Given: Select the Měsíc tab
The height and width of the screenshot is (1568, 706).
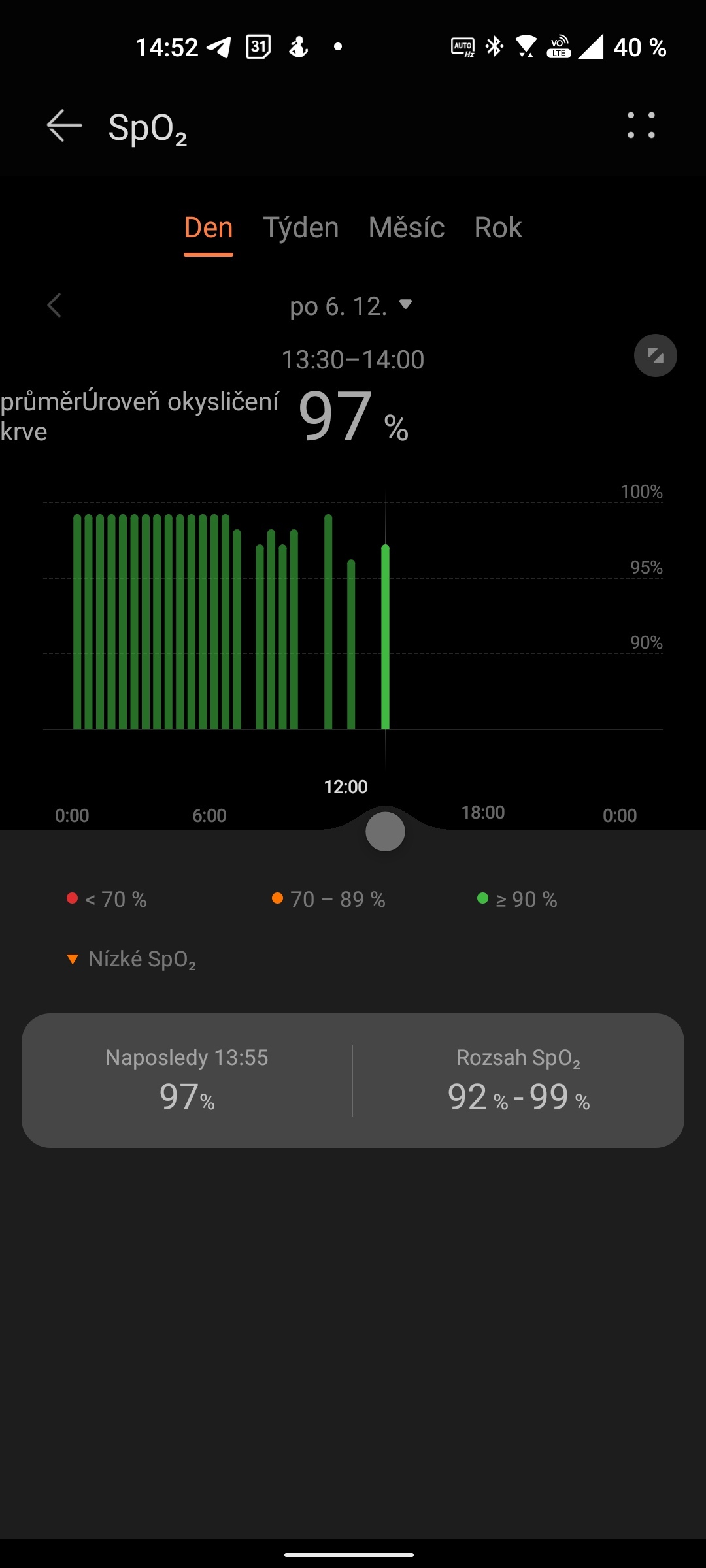Looking at the screenshot, I should [x=406, y=228].
